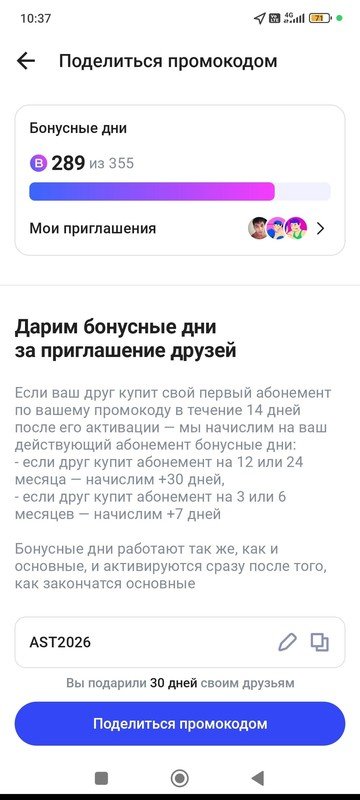Go back using the top arrow

25,61
